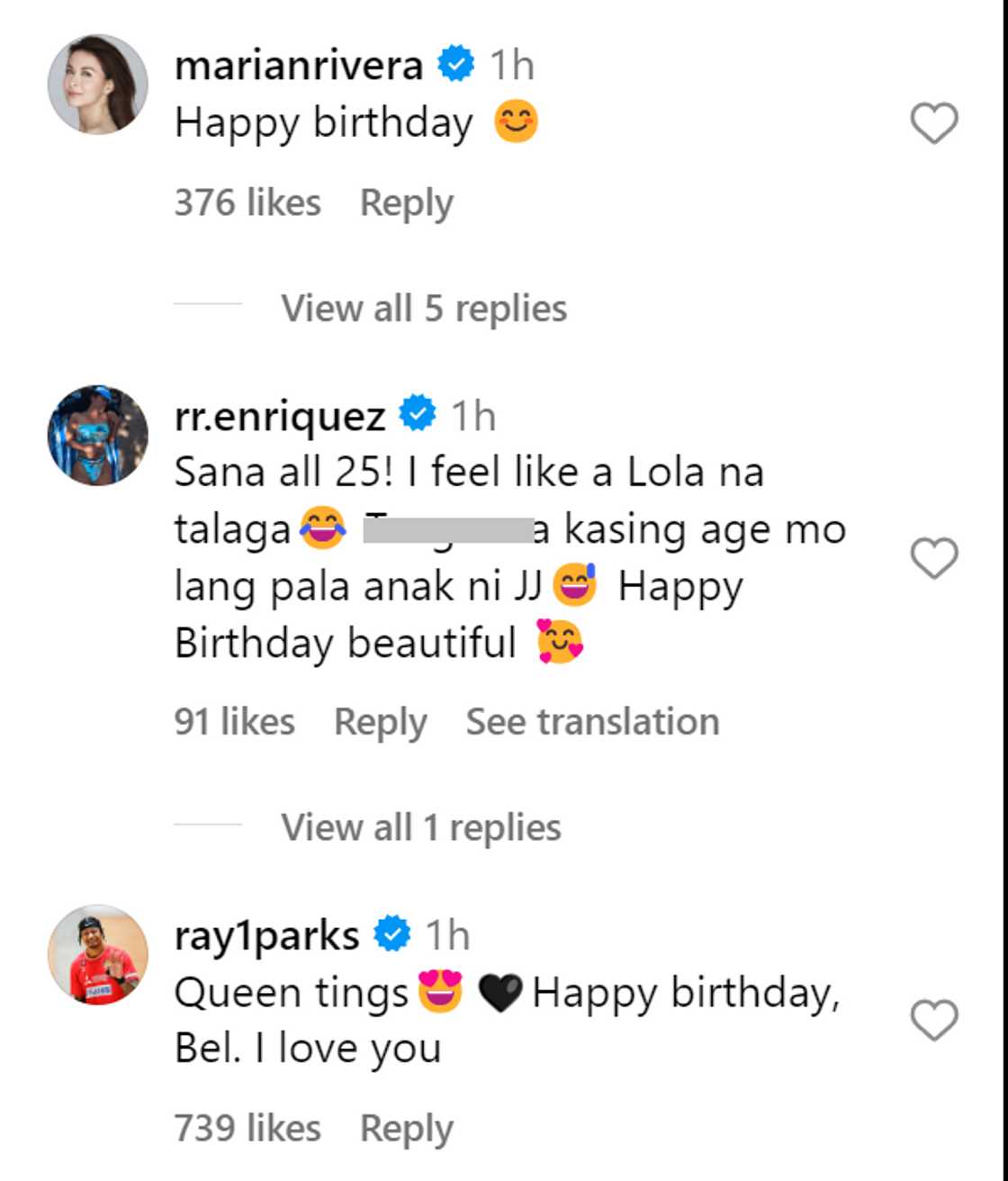The width and height of the screenshot is (1008, 1181).
Task: Open marianrivera's profile picture
Action: [97, 85]
